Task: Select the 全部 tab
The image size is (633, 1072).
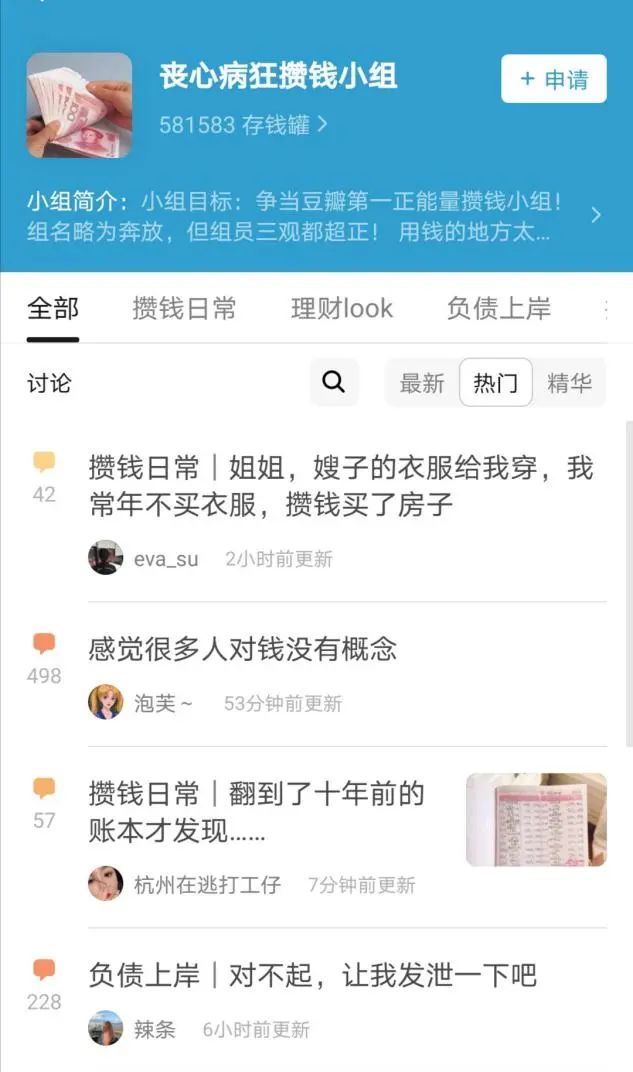Action: click(53, 308)
